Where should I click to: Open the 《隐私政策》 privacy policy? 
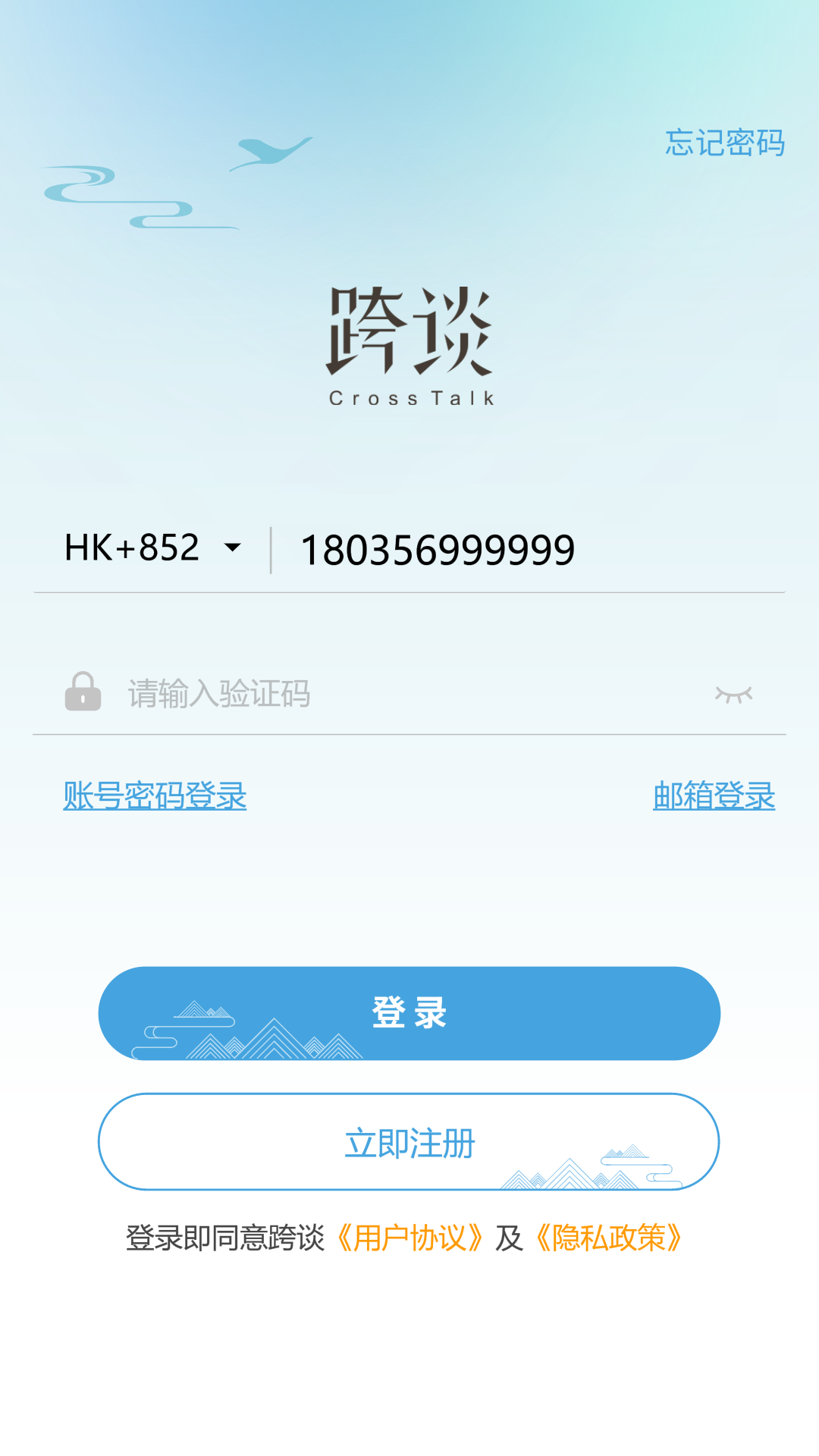pyautogui.click(x=609, y=1238)
